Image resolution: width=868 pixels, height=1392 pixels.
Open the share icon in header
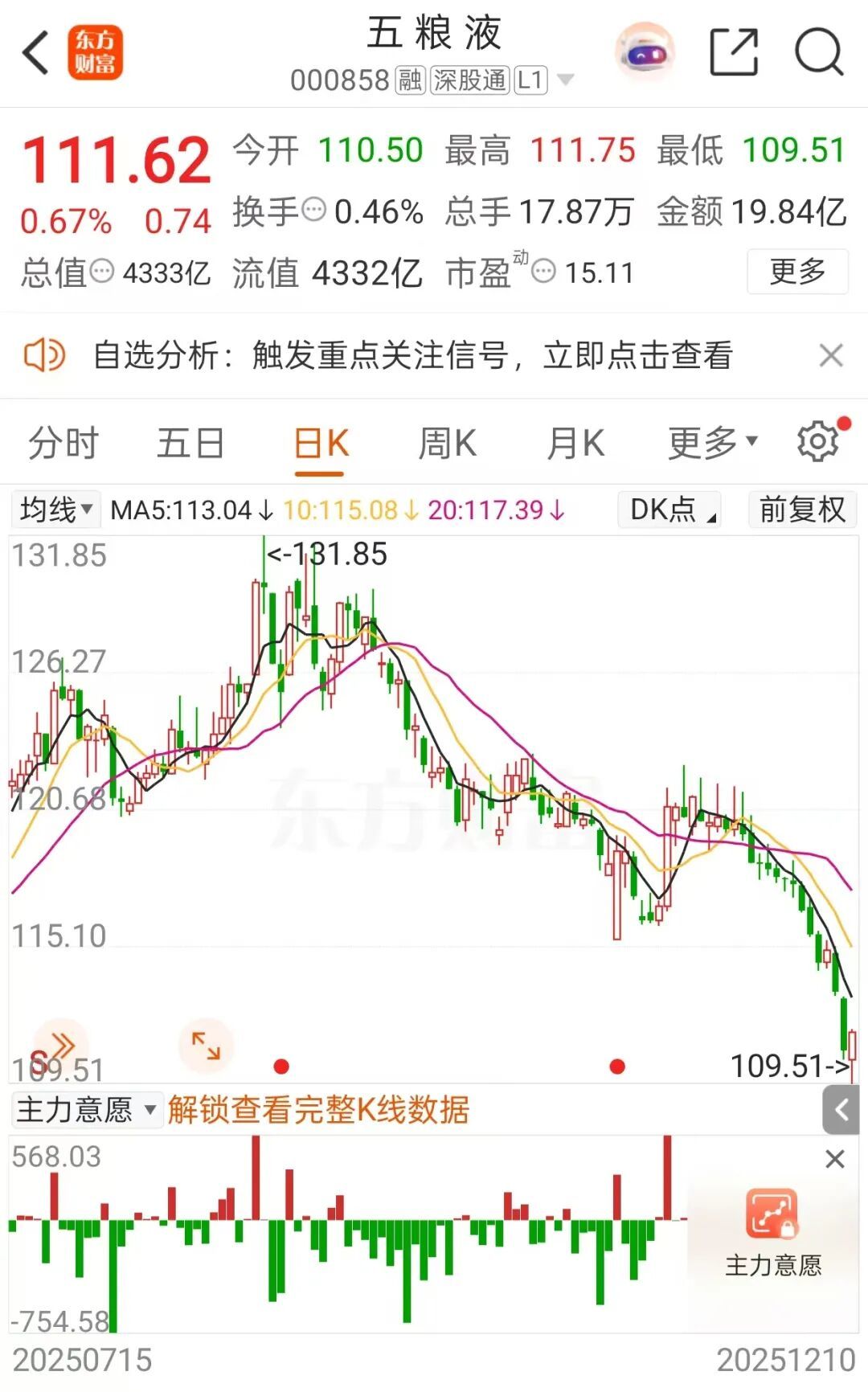(x=734, y=53)
